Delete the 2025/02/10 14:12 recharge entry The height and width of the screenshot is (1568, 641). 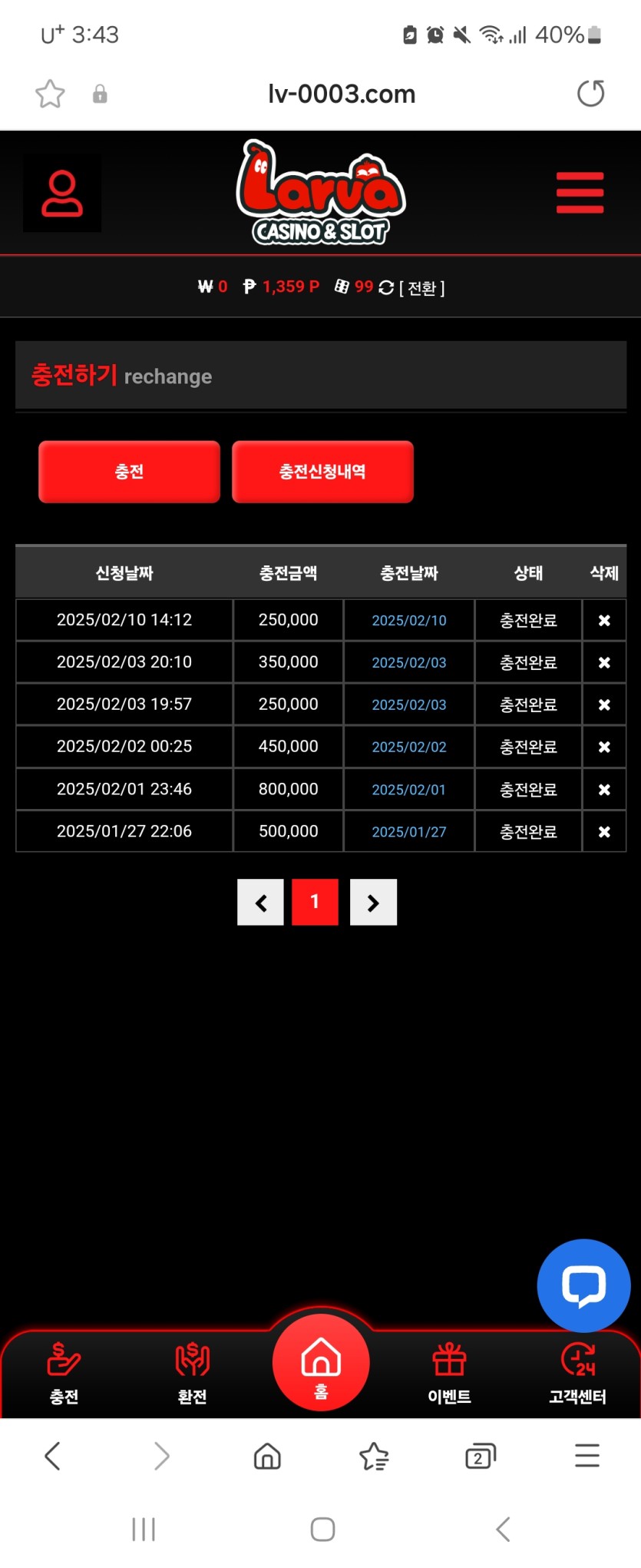[604, 620]
